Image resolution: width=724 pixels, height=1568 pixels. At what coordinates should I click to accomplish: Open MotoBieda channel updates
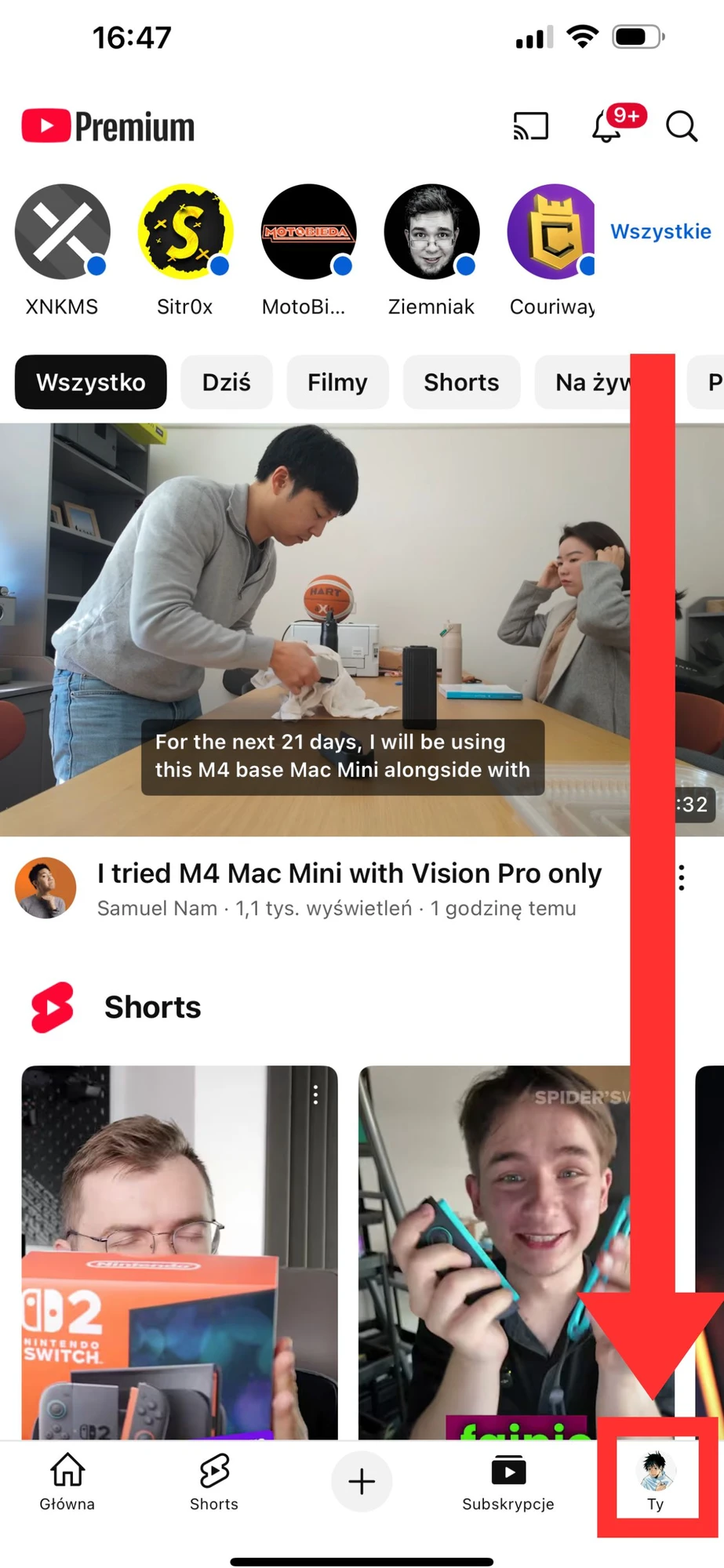pos(308,233)
